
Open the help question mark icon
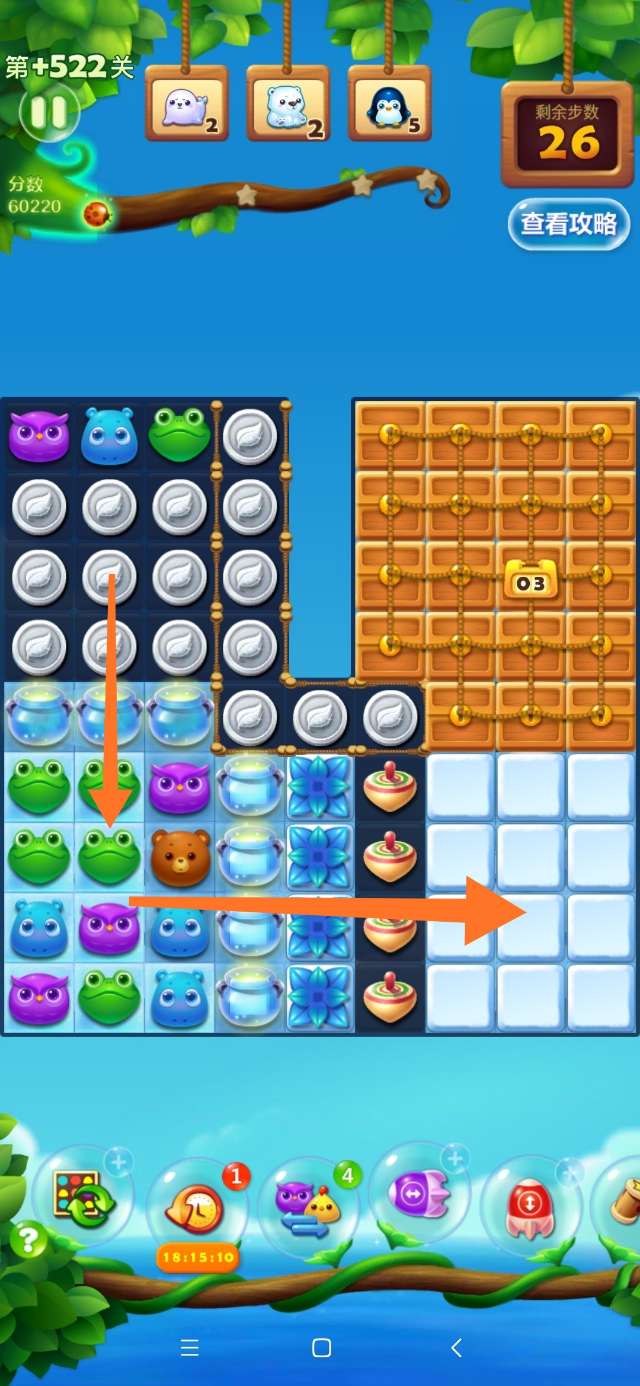(x=28, y=1241)
